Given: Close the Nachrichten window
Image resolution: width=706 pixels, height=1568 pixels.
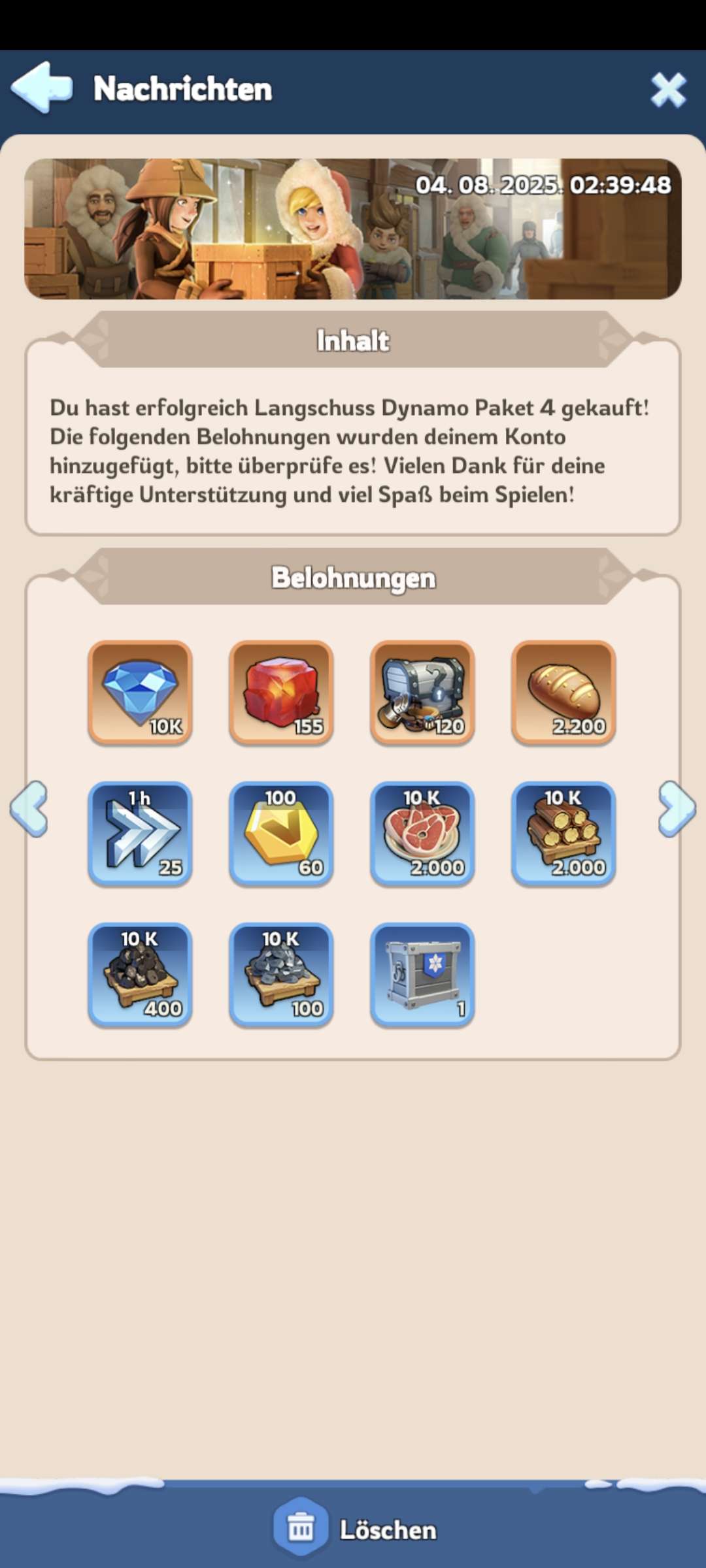Looking at the screenshot, I should click(x=668, y=90).
